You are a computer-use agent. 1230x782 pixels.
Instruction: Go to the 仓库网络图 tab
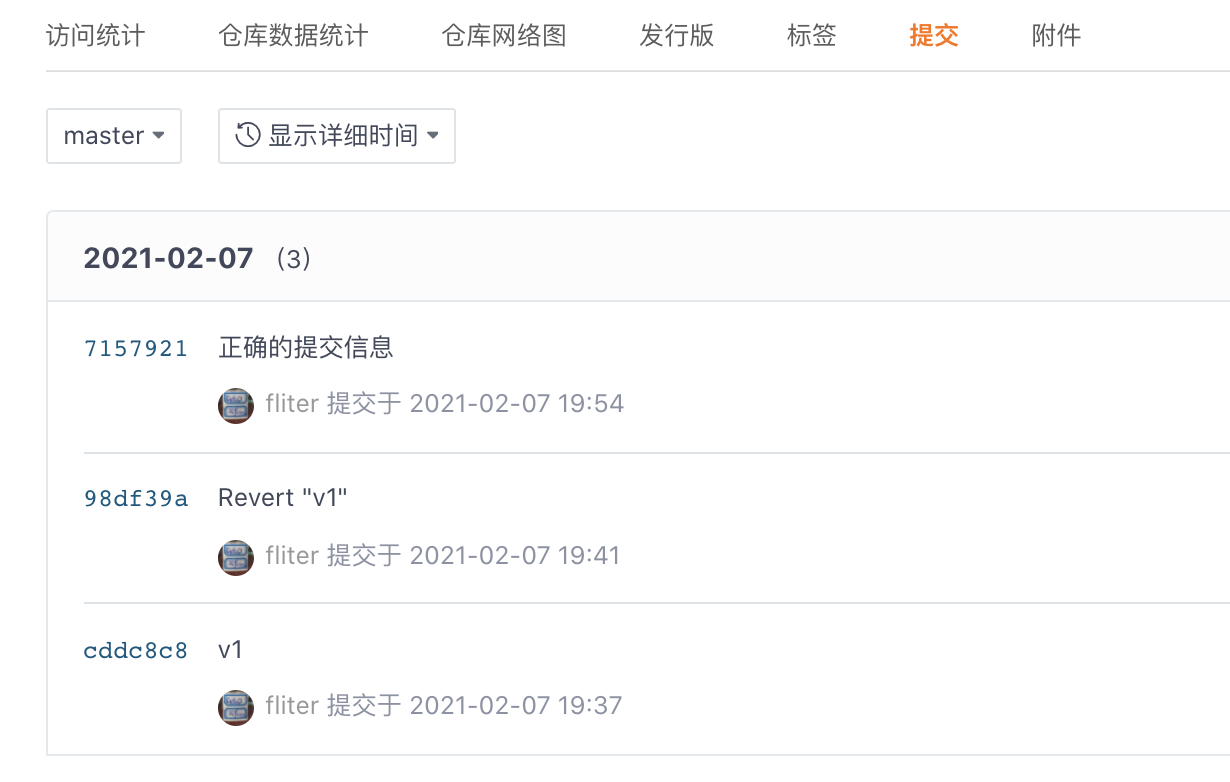504,36
